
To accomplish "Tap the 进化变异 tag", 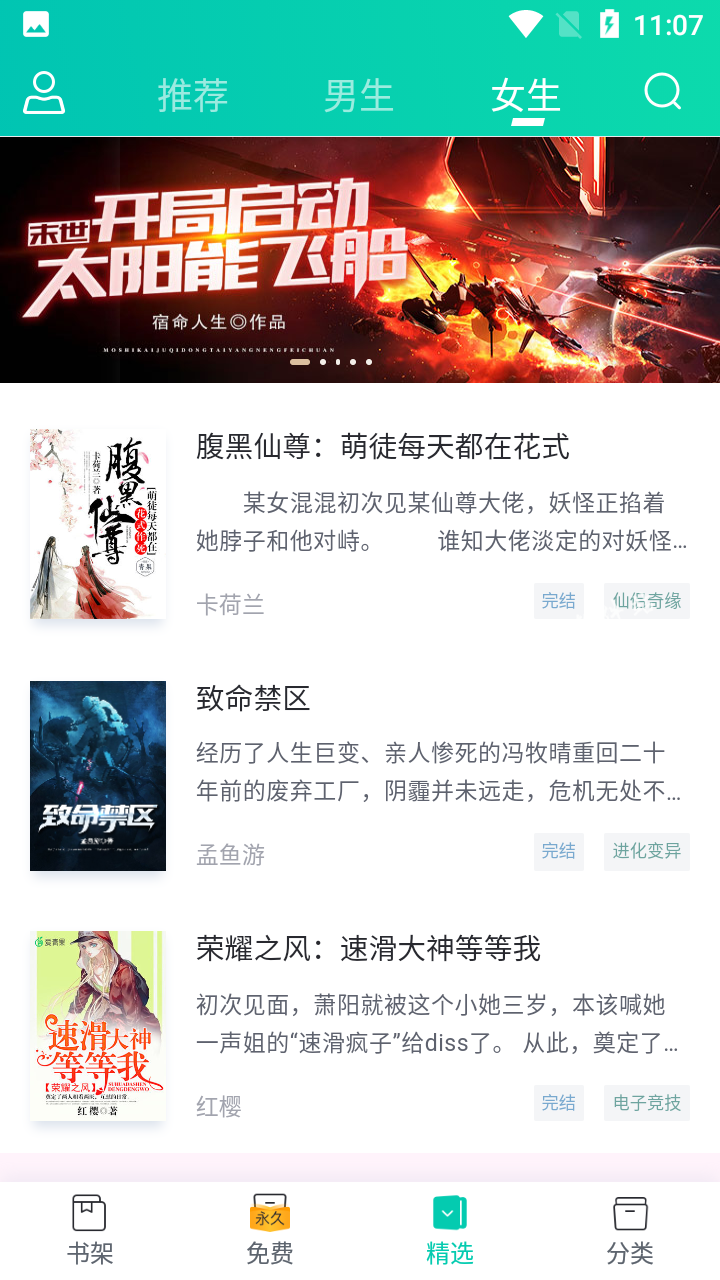I will pos(647,852).
